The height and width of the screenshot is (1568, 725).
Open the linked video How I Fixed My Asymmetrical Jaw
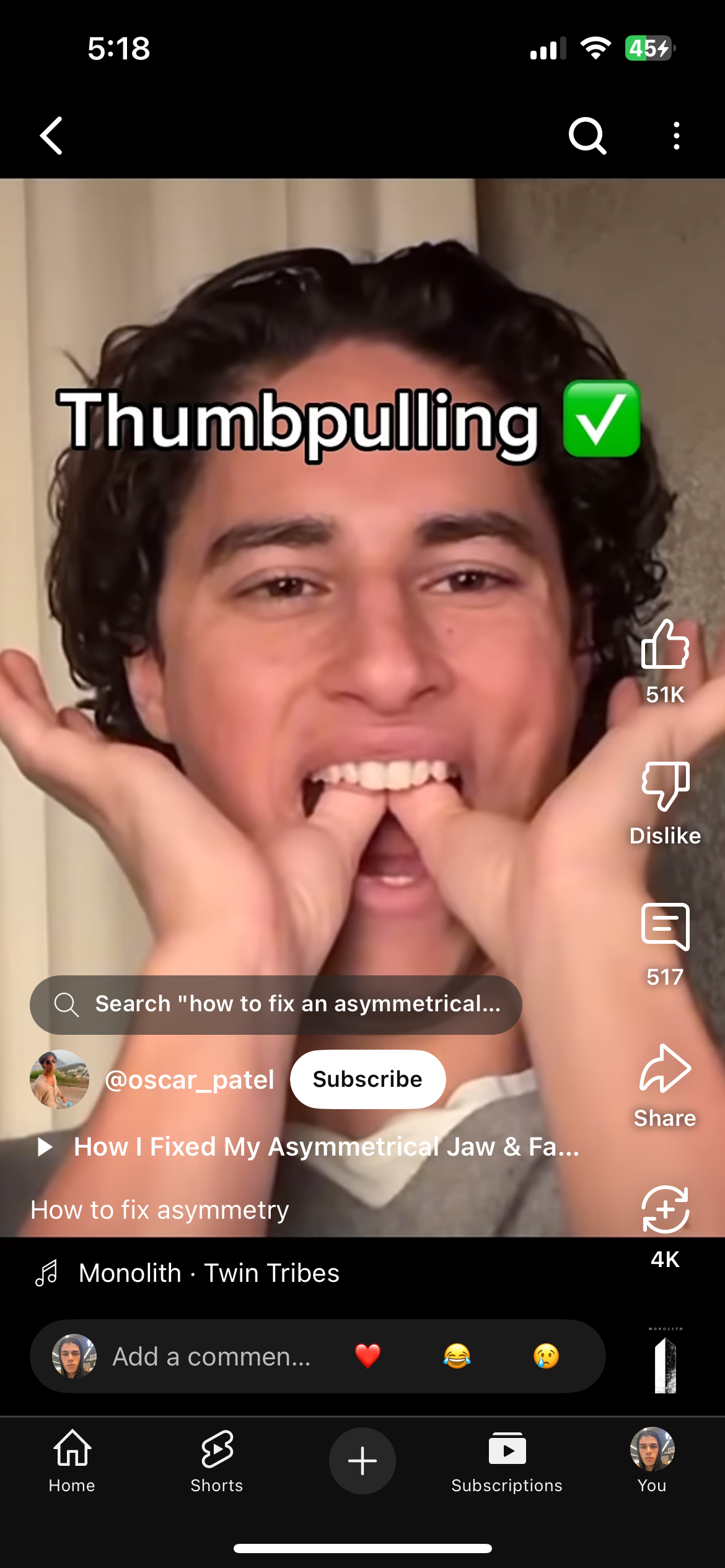point(325,1147)
